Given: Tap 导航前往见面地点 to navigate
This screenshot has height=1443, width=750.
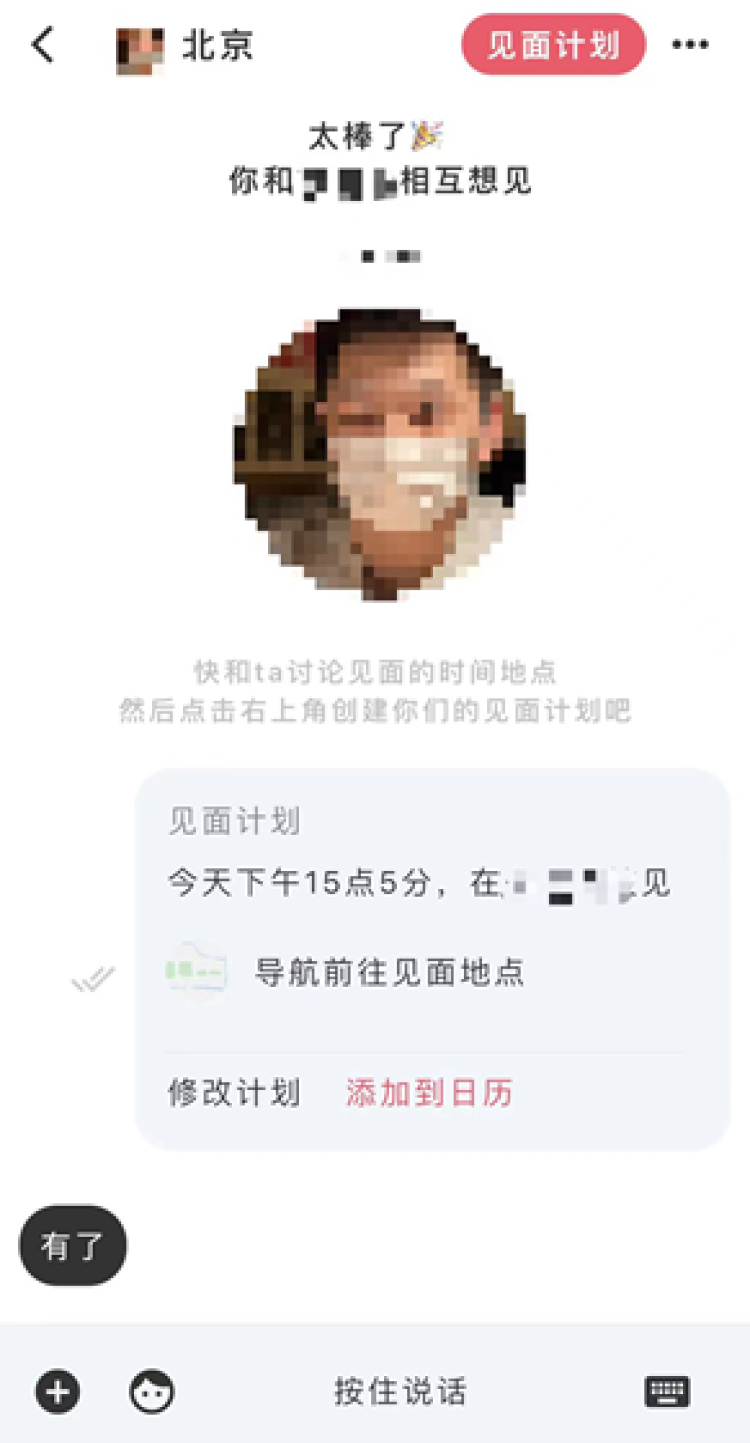Looking at the screenshot, I should 389,972.
